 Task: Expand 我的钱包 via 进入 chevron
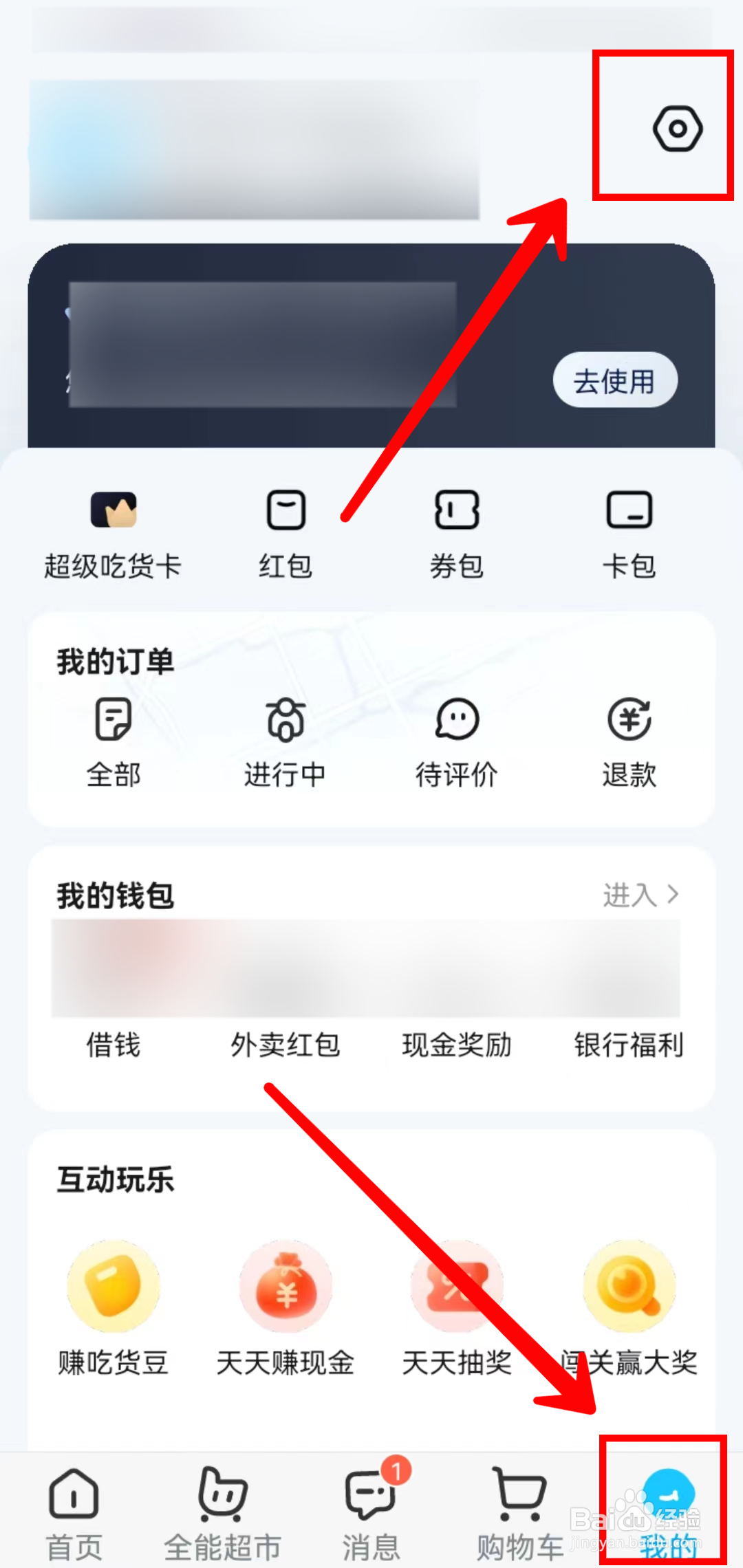[643, 894]
